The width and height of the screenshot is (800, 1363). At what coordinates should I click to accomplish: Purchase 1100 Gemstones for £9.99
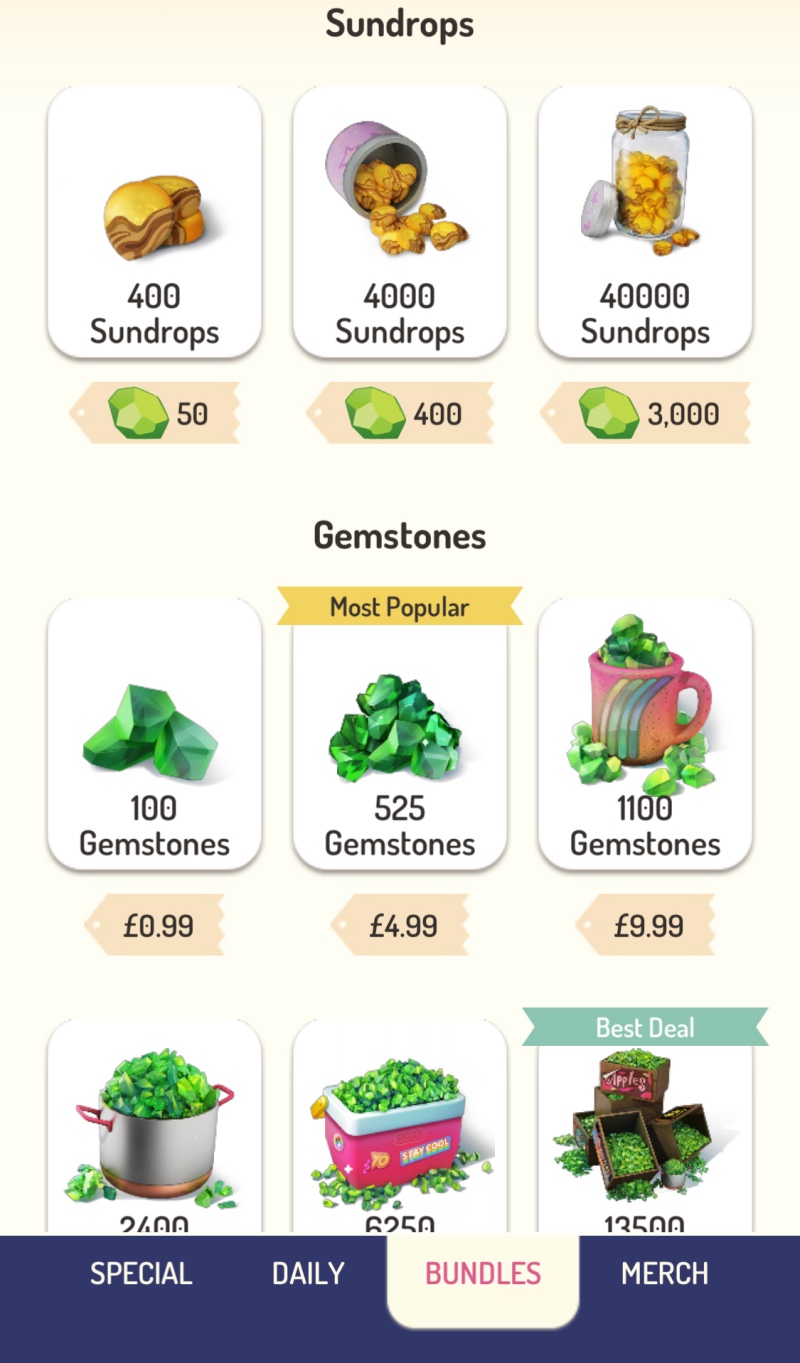click(645, 925)
